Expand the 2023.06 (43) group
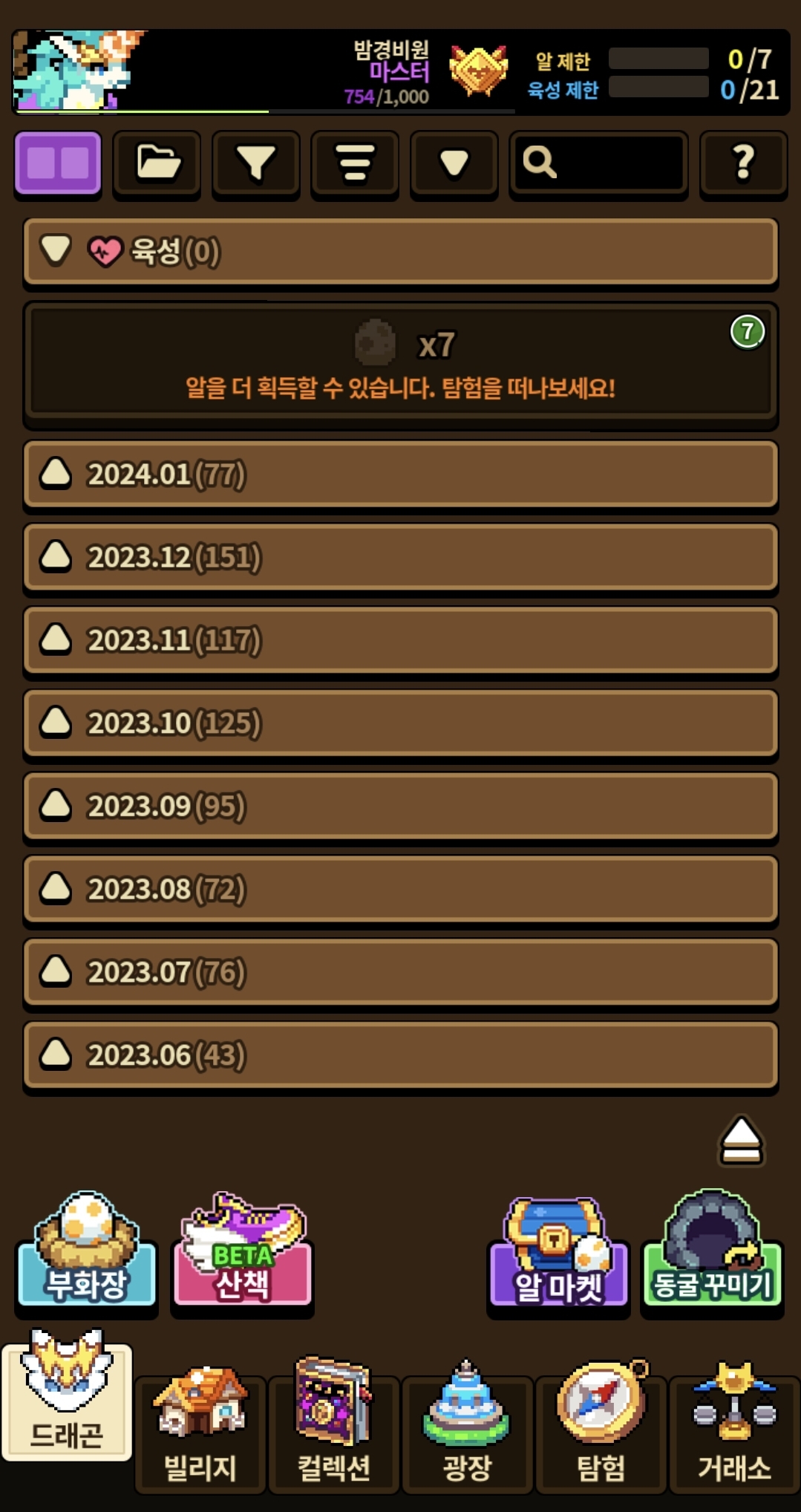Screen dimensions: 801x1512 (x=401, y=1055)
